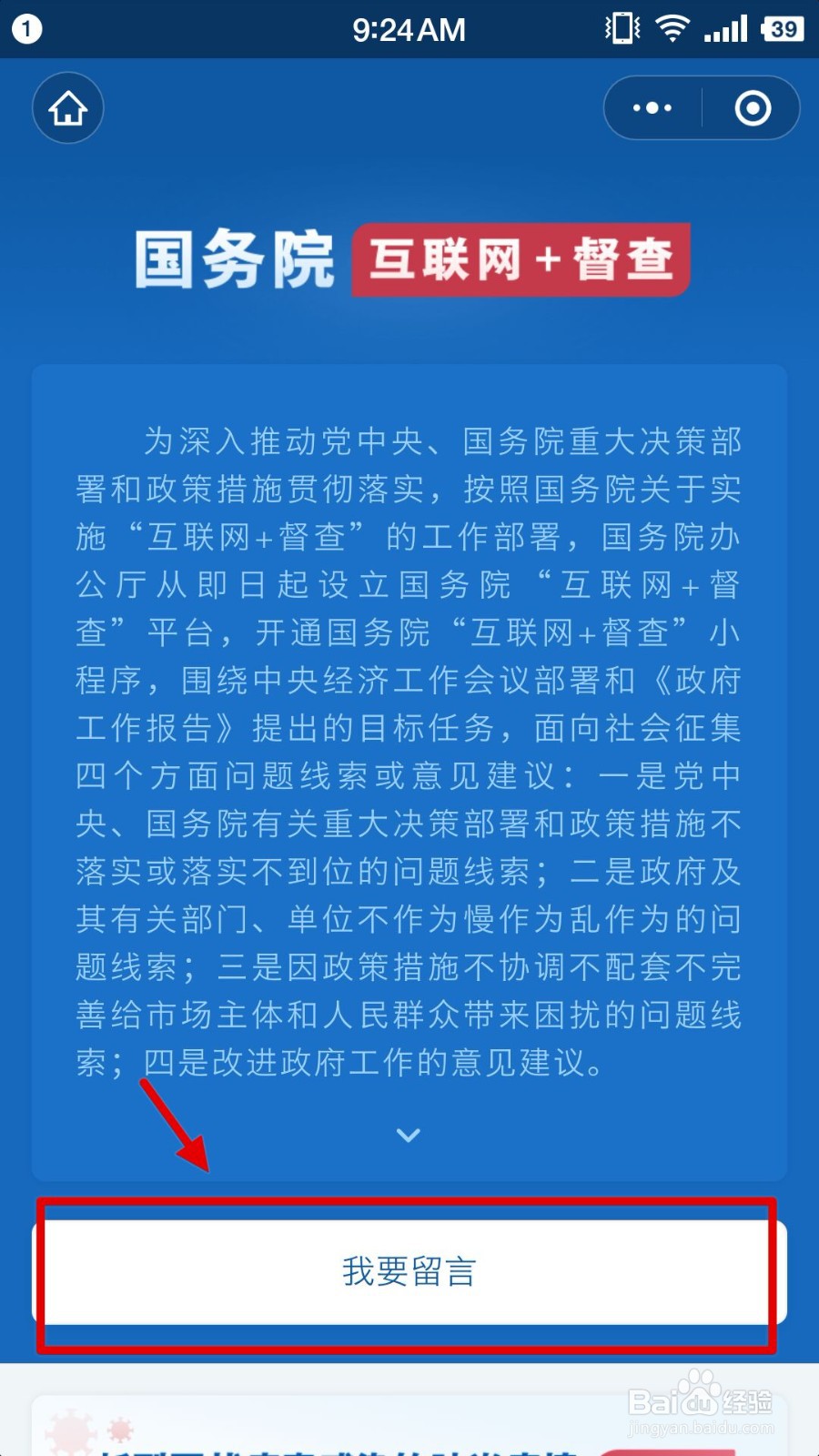Screen dimensions: 819x1456
Task: Tap the Wi-Fi status icon
Action: [671, 28]
